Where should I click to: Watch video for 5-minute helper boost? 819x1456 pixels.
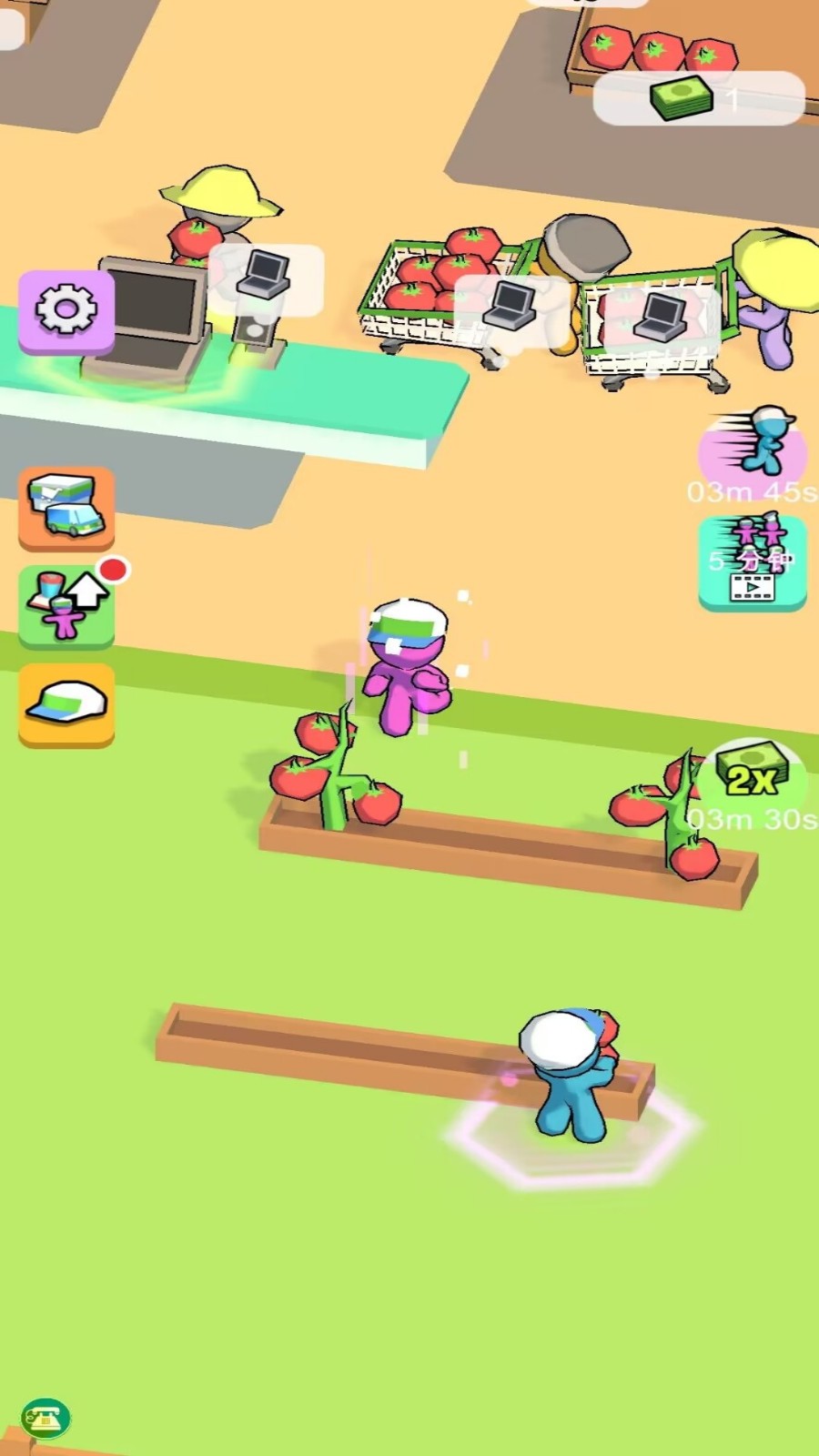point(752,562)
